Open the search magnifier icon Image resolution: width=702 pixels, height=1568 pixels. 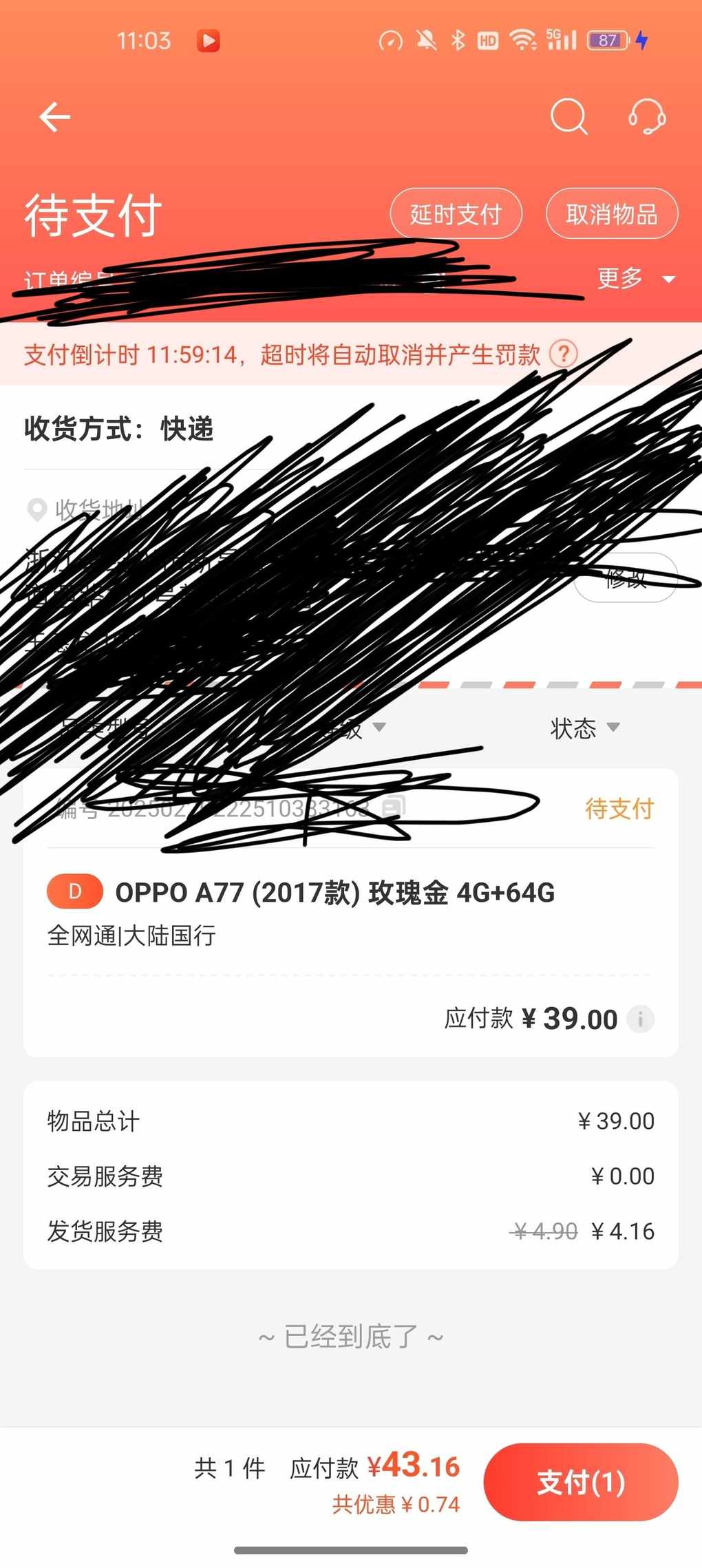pyautogui.click(x=569, y=116)
